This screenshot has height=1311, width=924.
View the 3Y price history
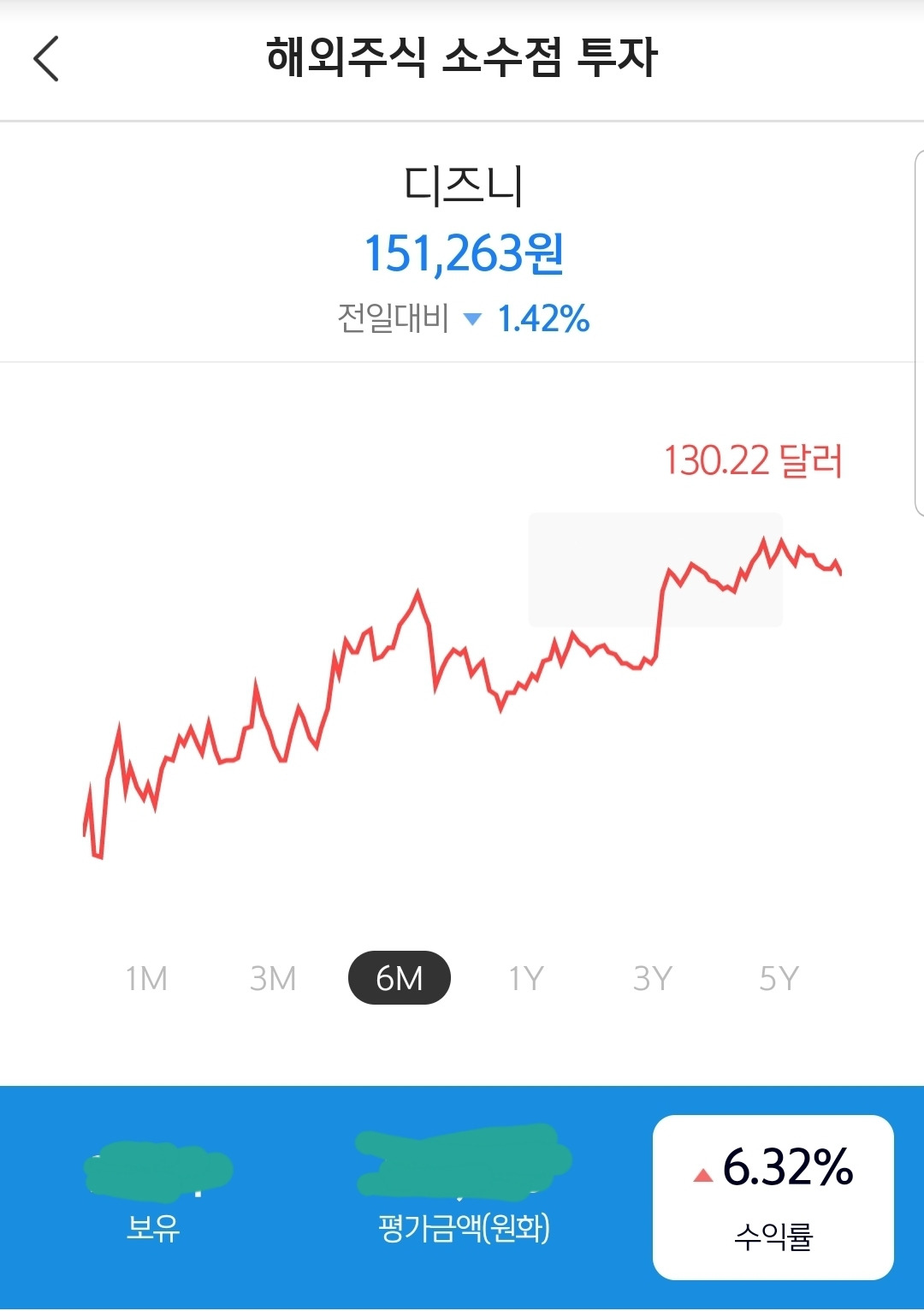point(653,978)
